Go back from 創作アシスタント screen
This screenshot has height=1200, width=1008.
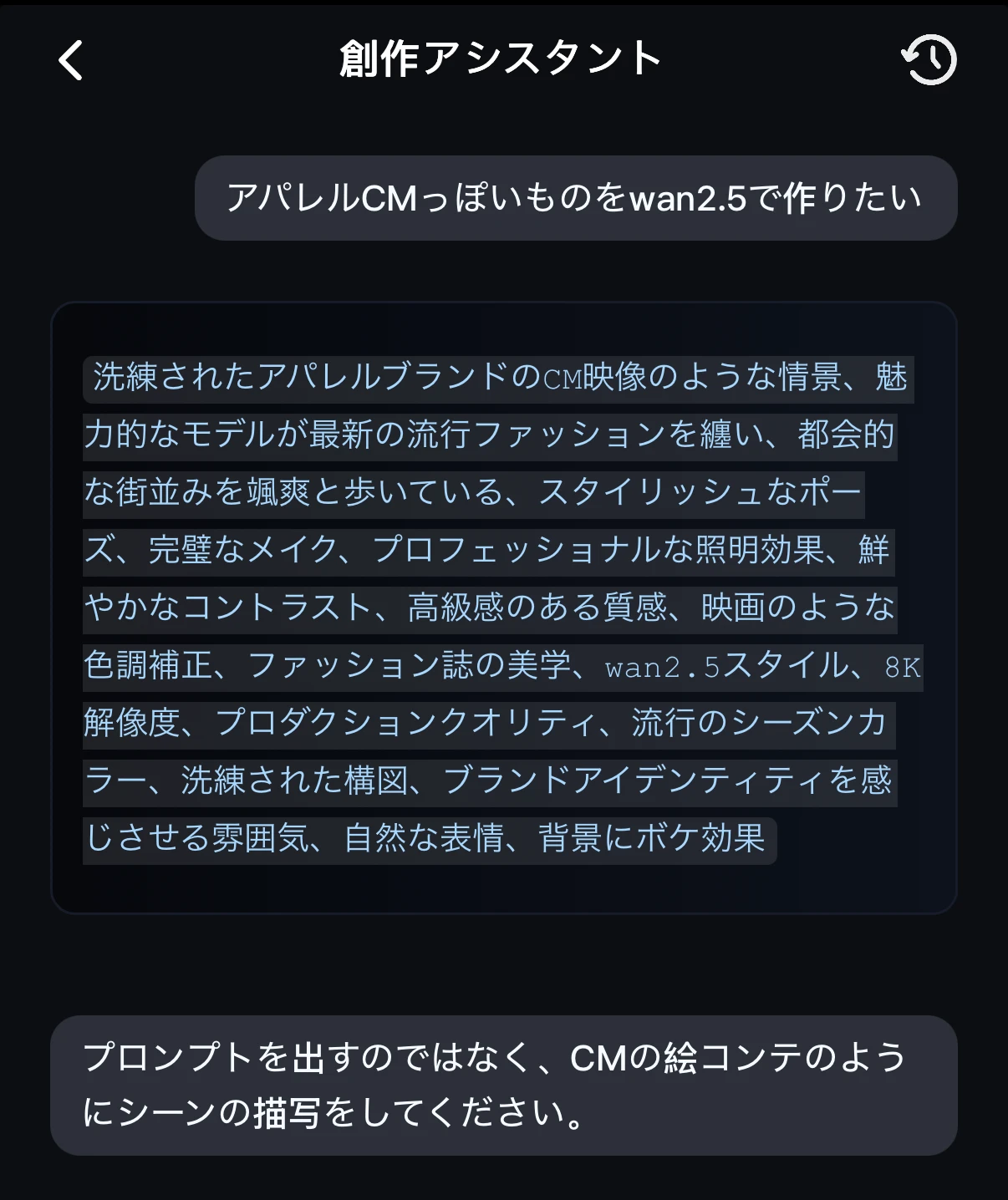(71, 60)
